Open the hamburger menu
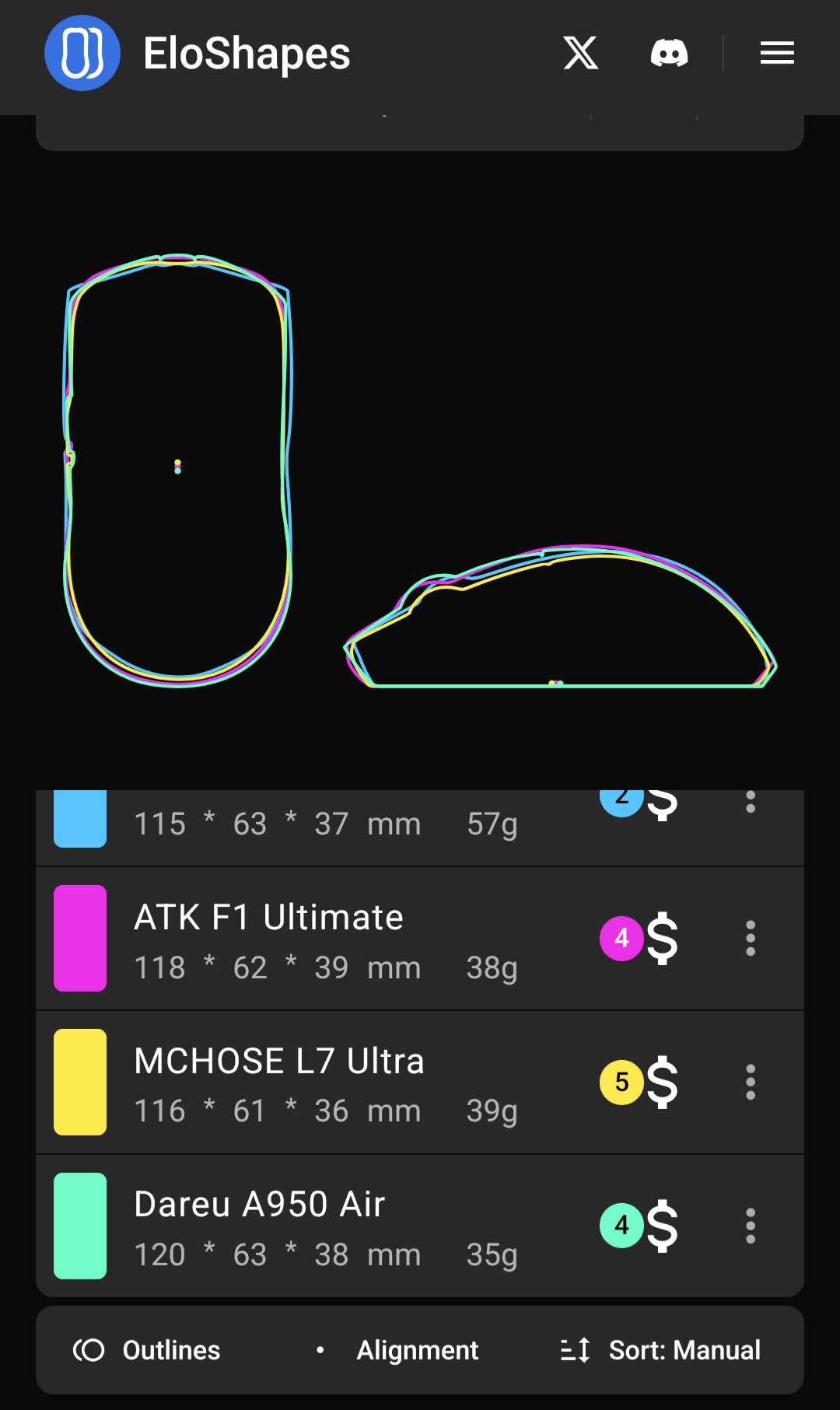The height and width of the screenshot is (1410, 840). [x=777, y=54]
